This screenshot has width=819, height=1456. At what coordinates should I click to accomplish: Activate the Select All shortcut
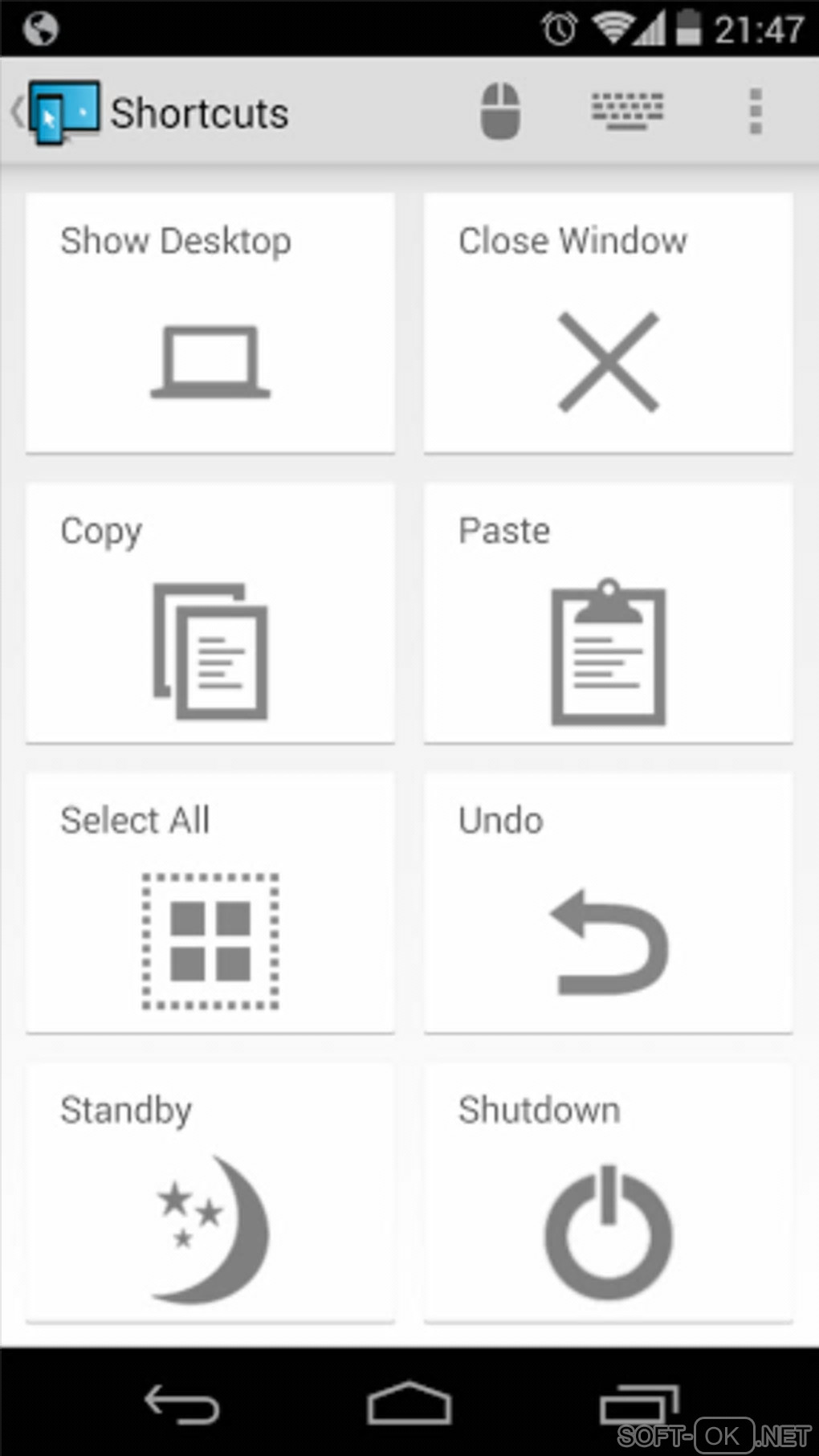coord(210,903)
